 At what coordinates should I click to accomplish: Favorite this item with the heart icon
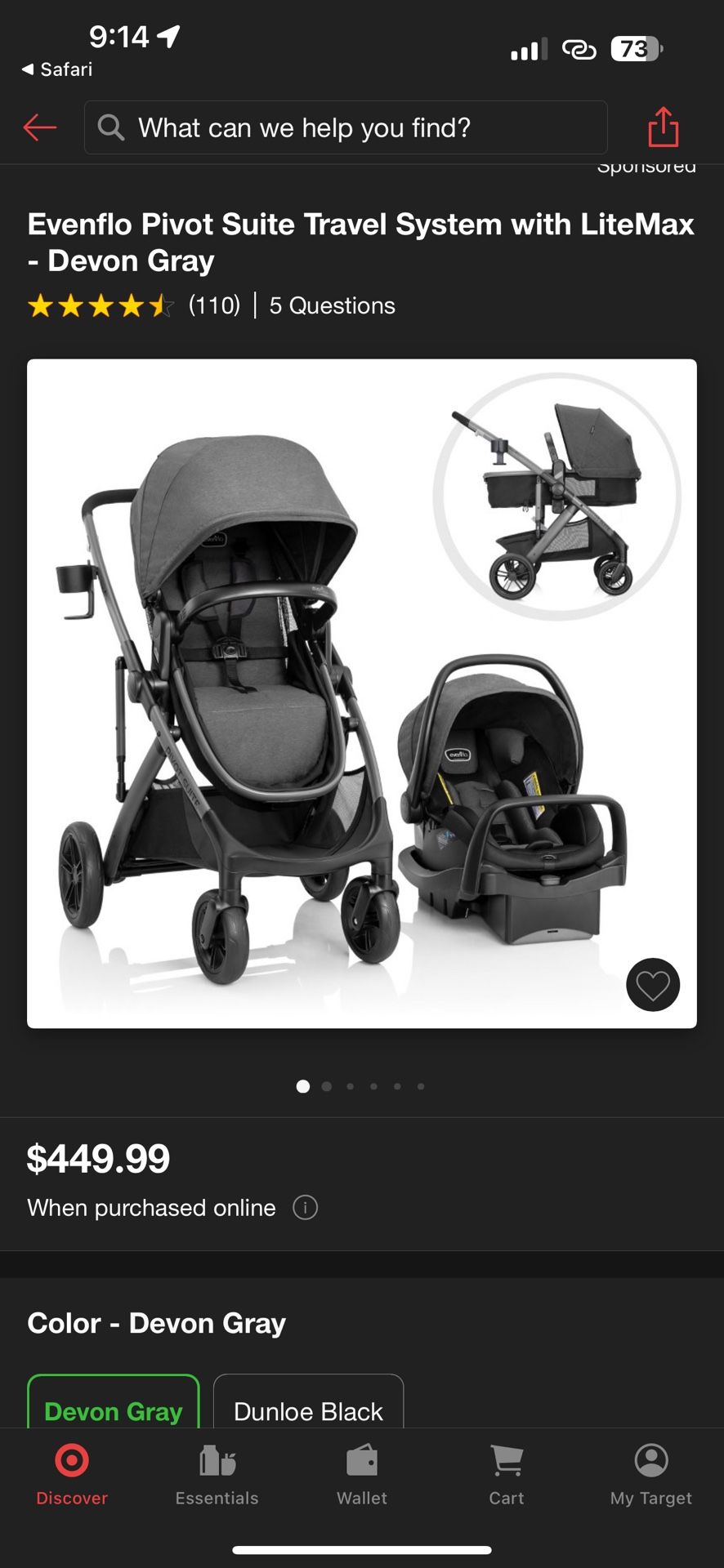[653, 984]
